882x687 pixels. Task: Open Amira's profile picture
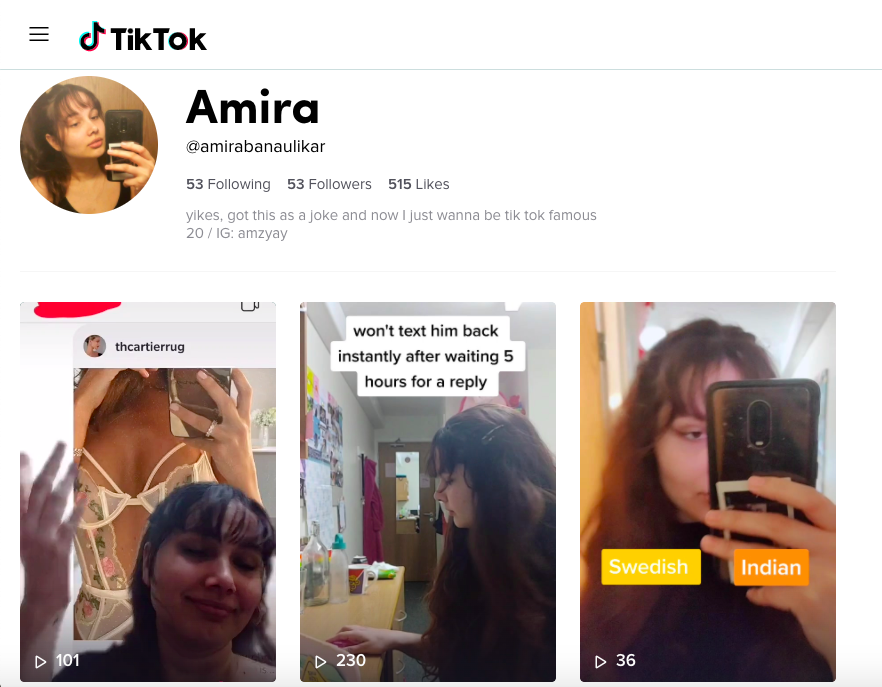[x=89, y=145]
